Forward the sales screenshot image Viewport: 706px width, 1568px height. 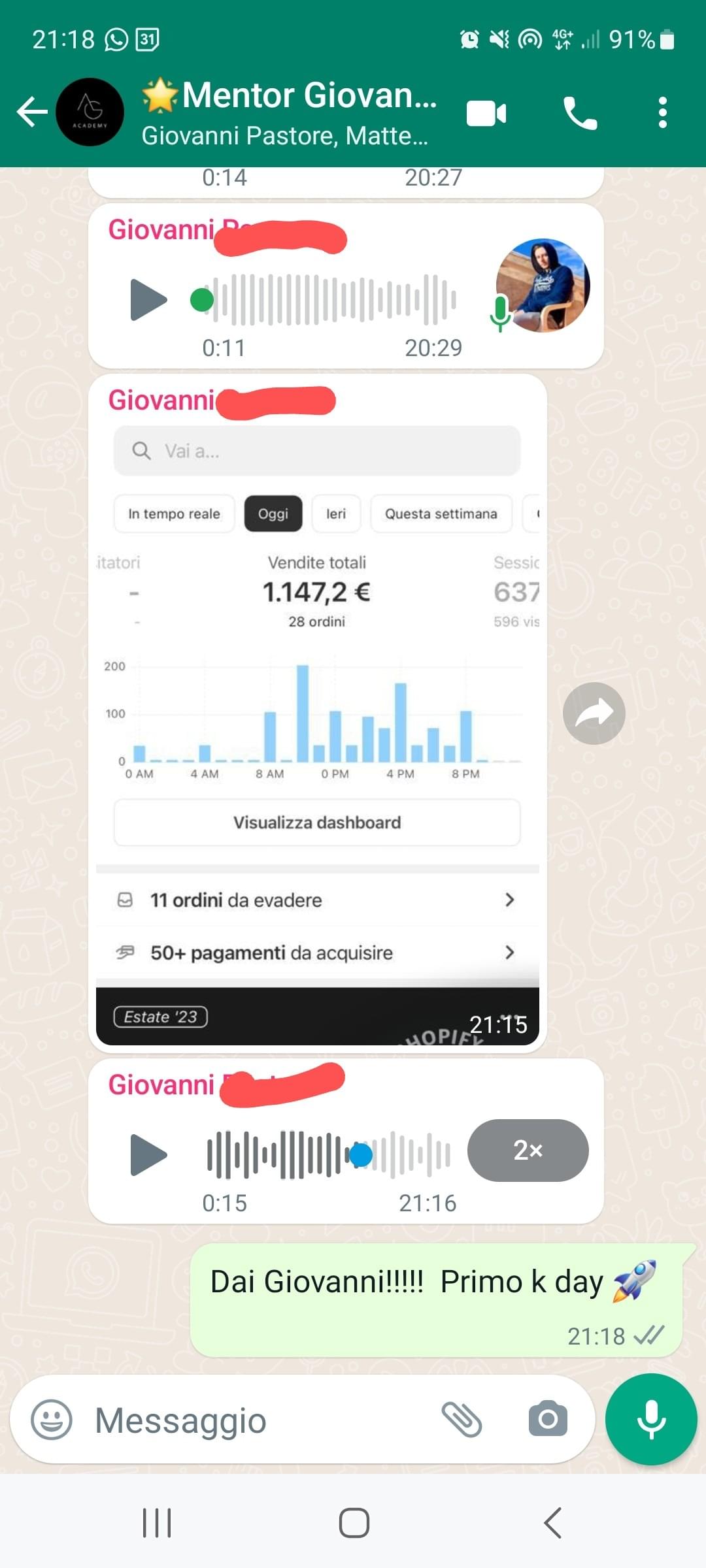click(x=594, y=713)
